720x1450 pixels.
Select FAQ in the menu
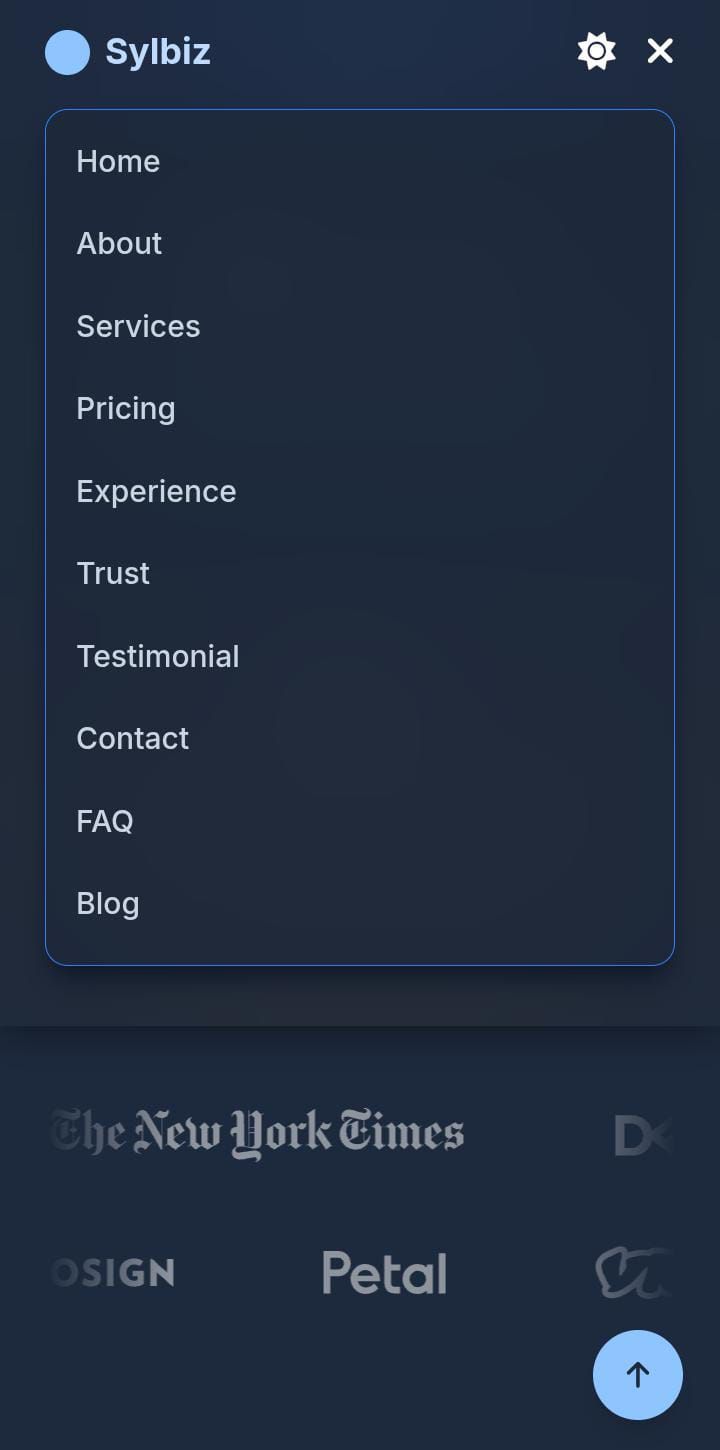point(105,821)
